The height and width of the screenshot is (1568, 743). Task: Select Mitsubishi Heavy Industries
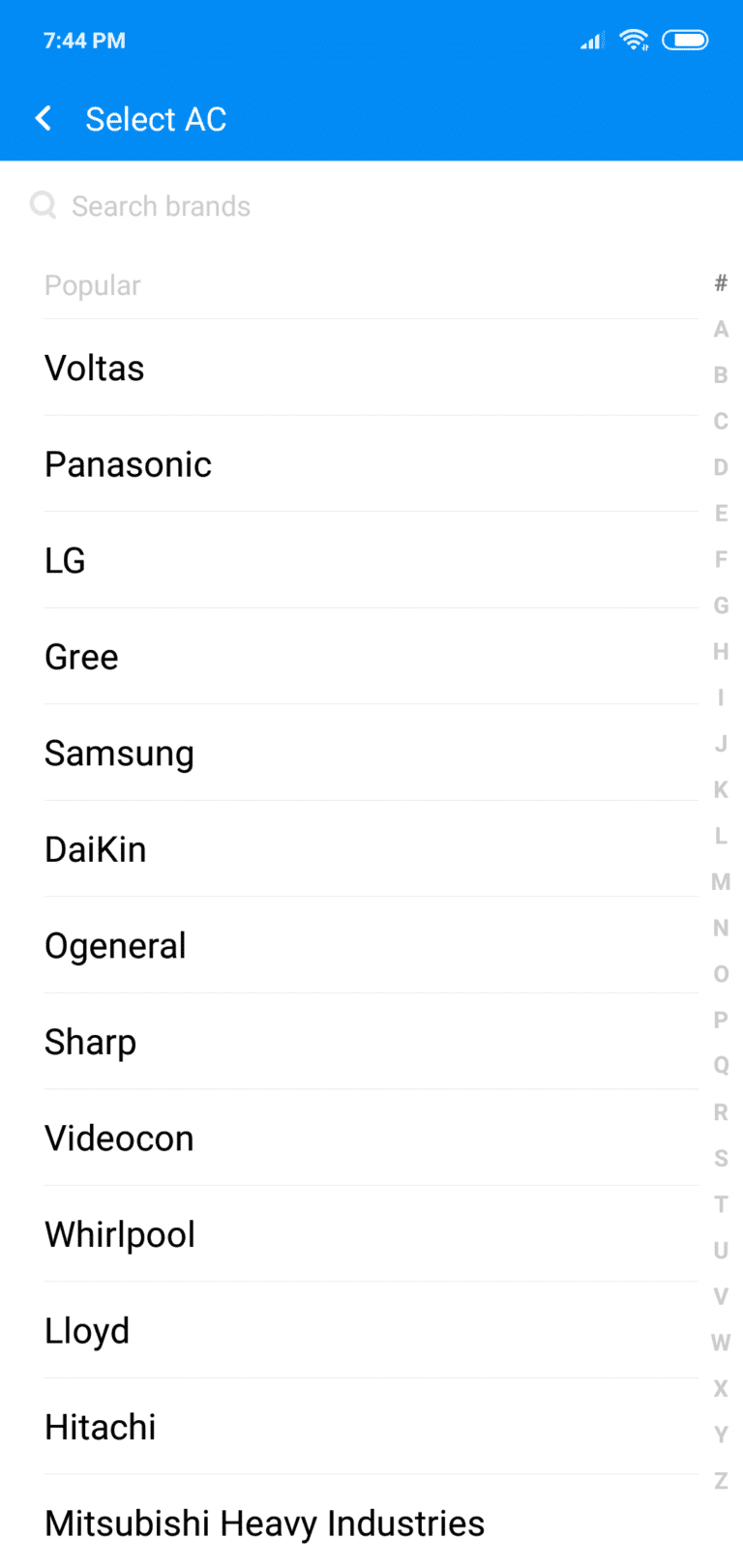tap(264, 1523)
